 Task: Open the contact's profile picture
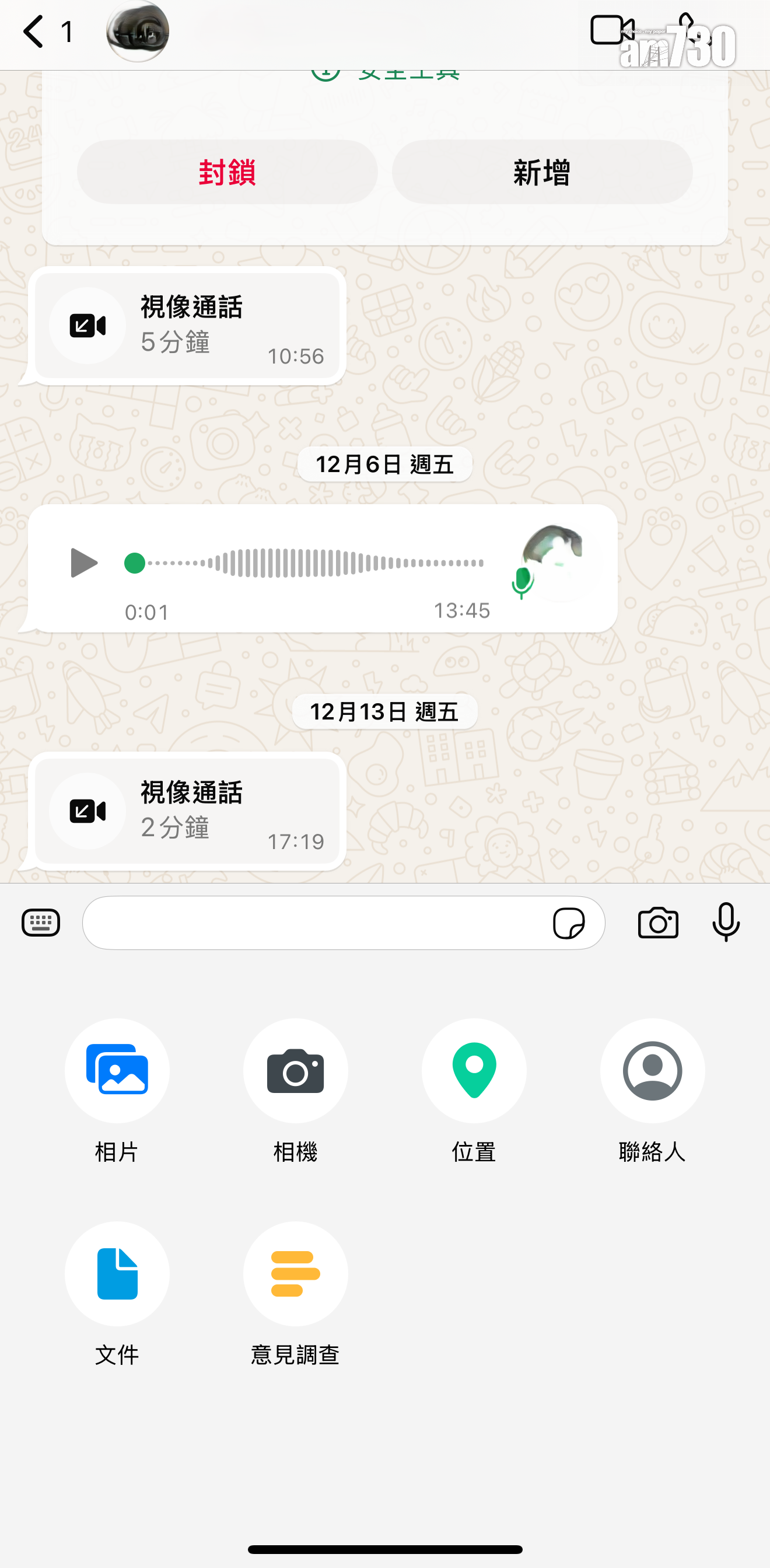click(138, 32)
